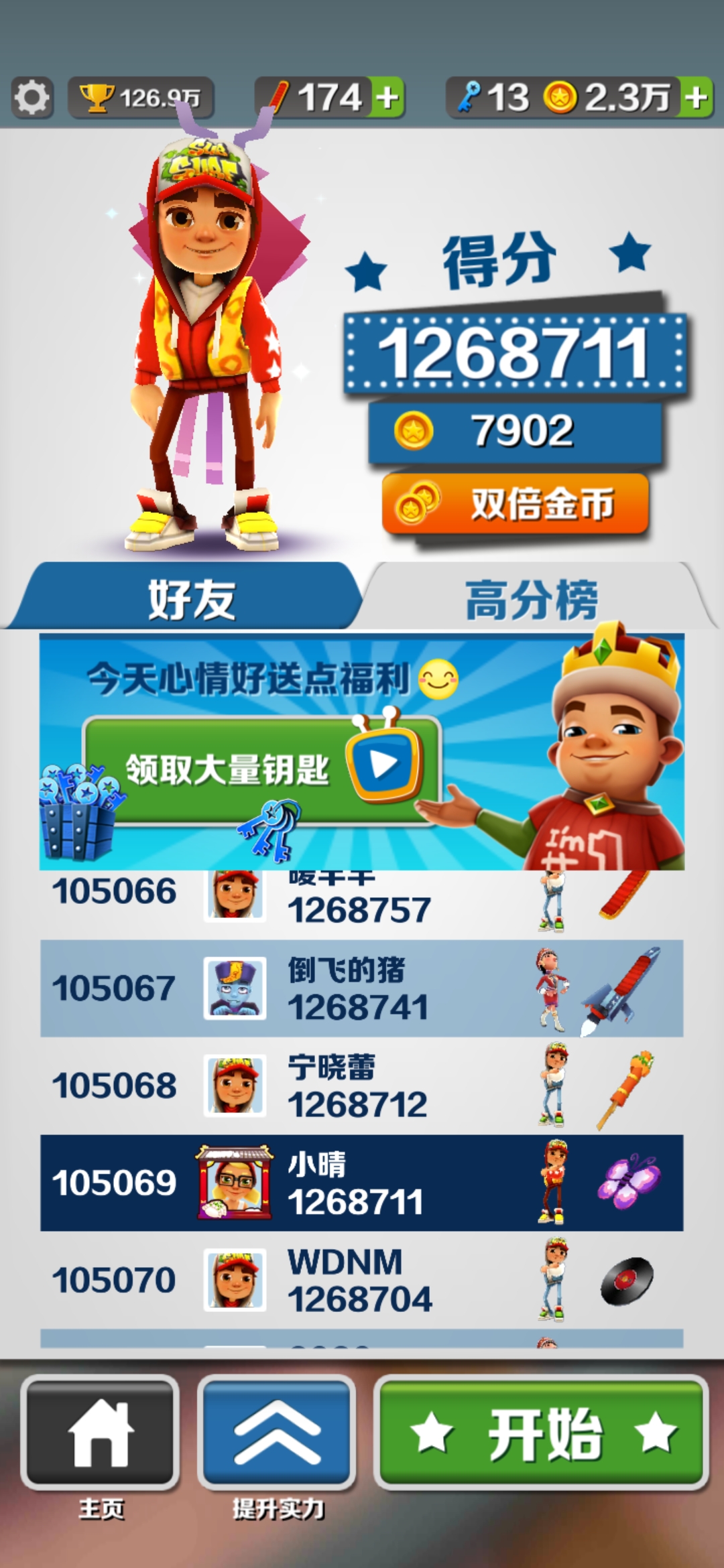Go to the 主页 home screen
This screenshot has width=724, height=1568.
pos(100,1433)
